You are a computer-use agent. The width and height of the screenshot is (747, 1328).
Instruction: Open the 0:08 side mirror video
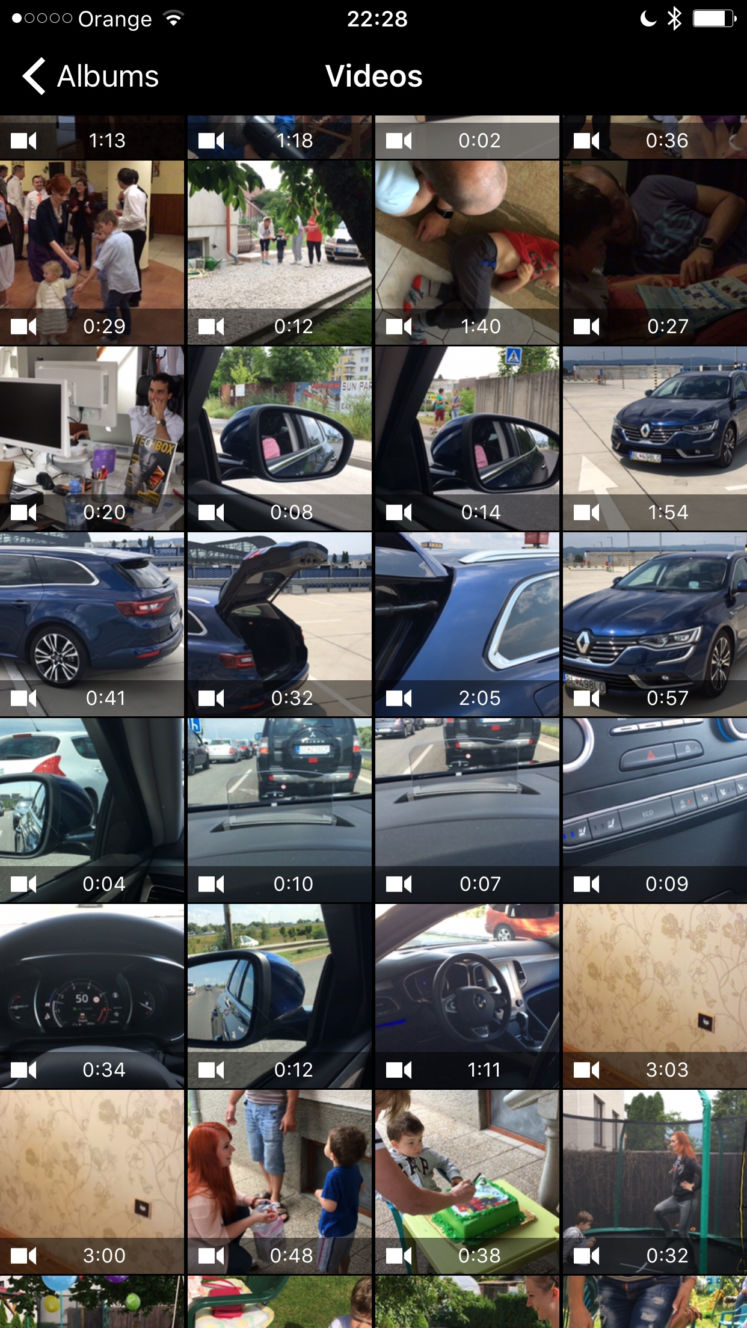(x=279, y=439)
